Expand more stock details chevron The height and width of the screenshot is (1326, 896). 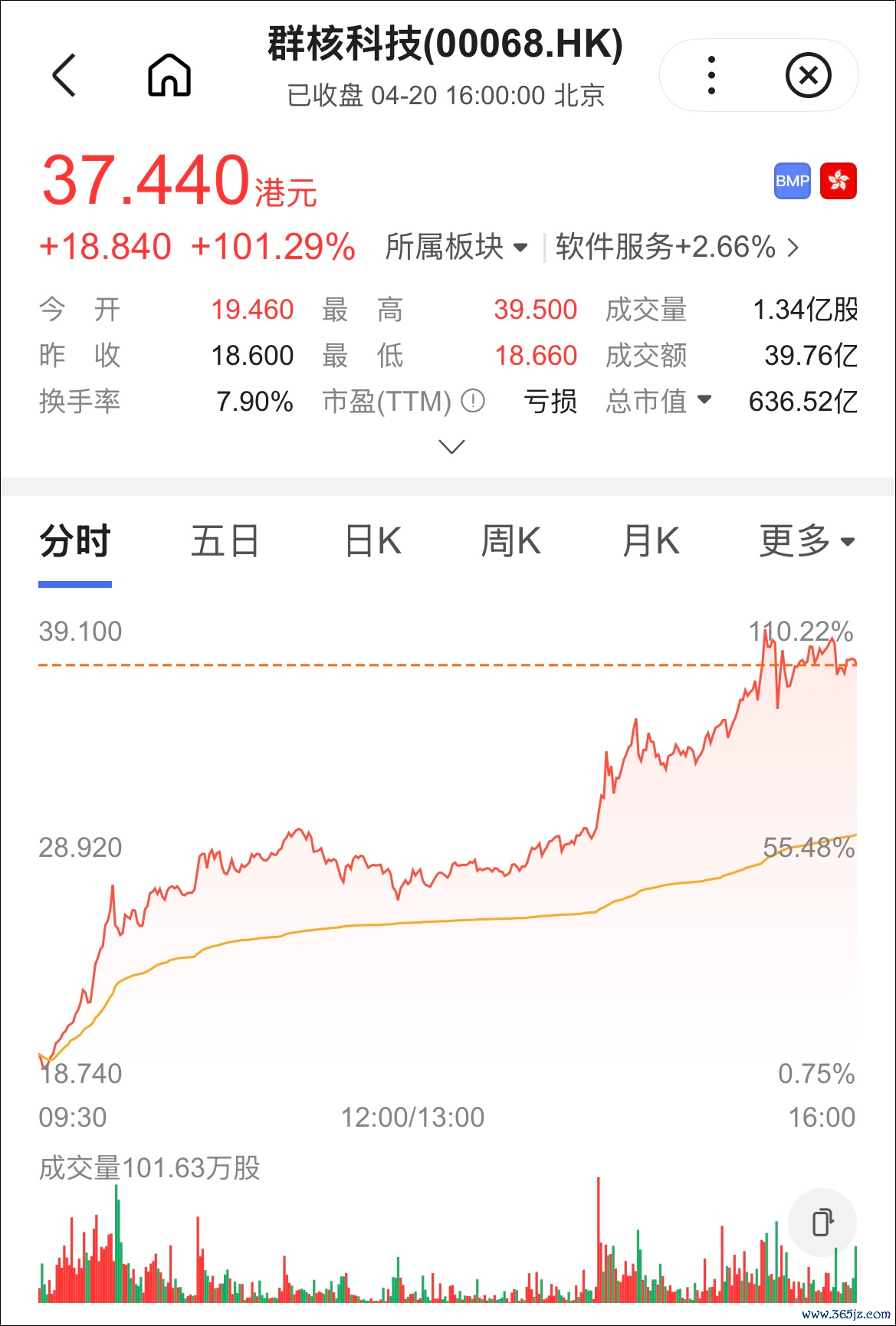[x=451, y=446]
